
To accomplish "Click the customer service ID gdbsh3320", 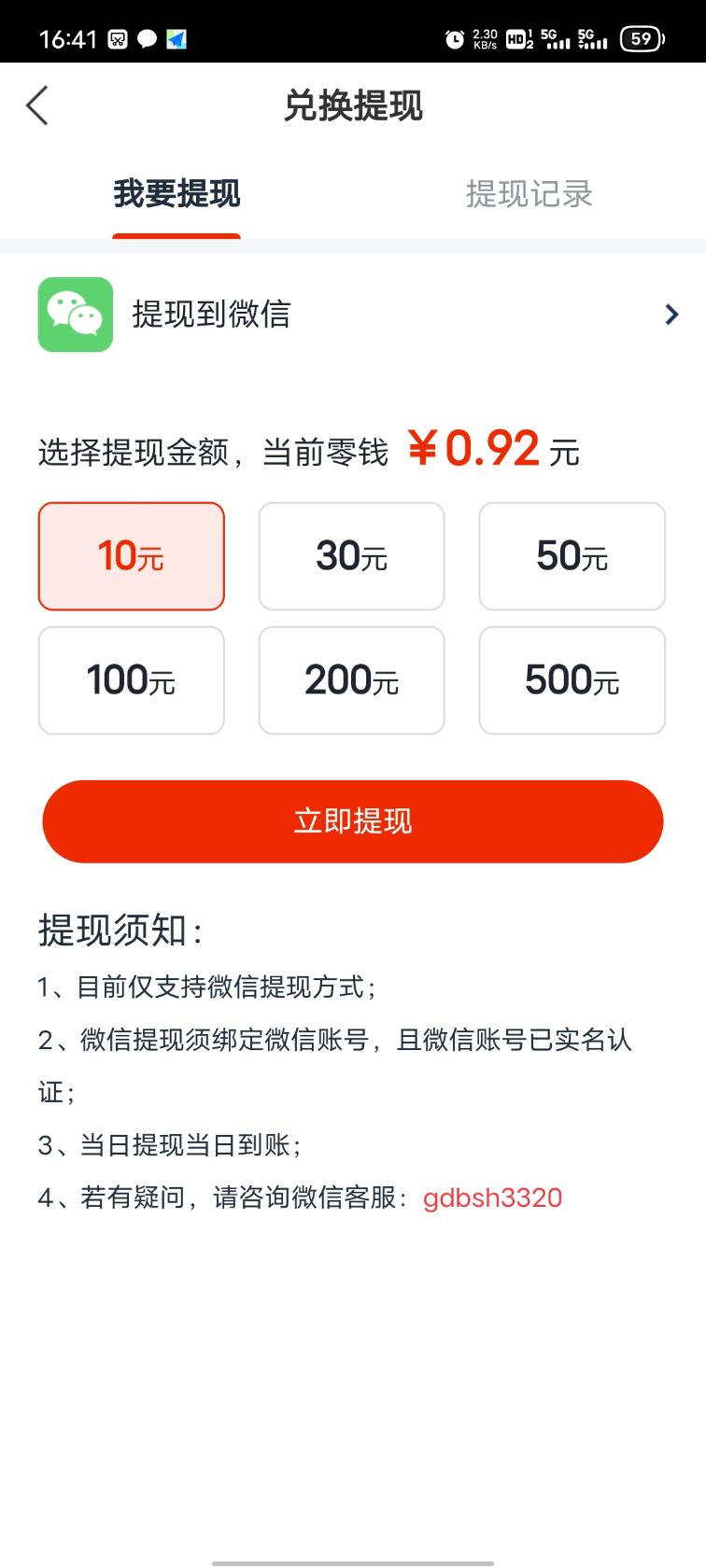I will pos(492,1197).
